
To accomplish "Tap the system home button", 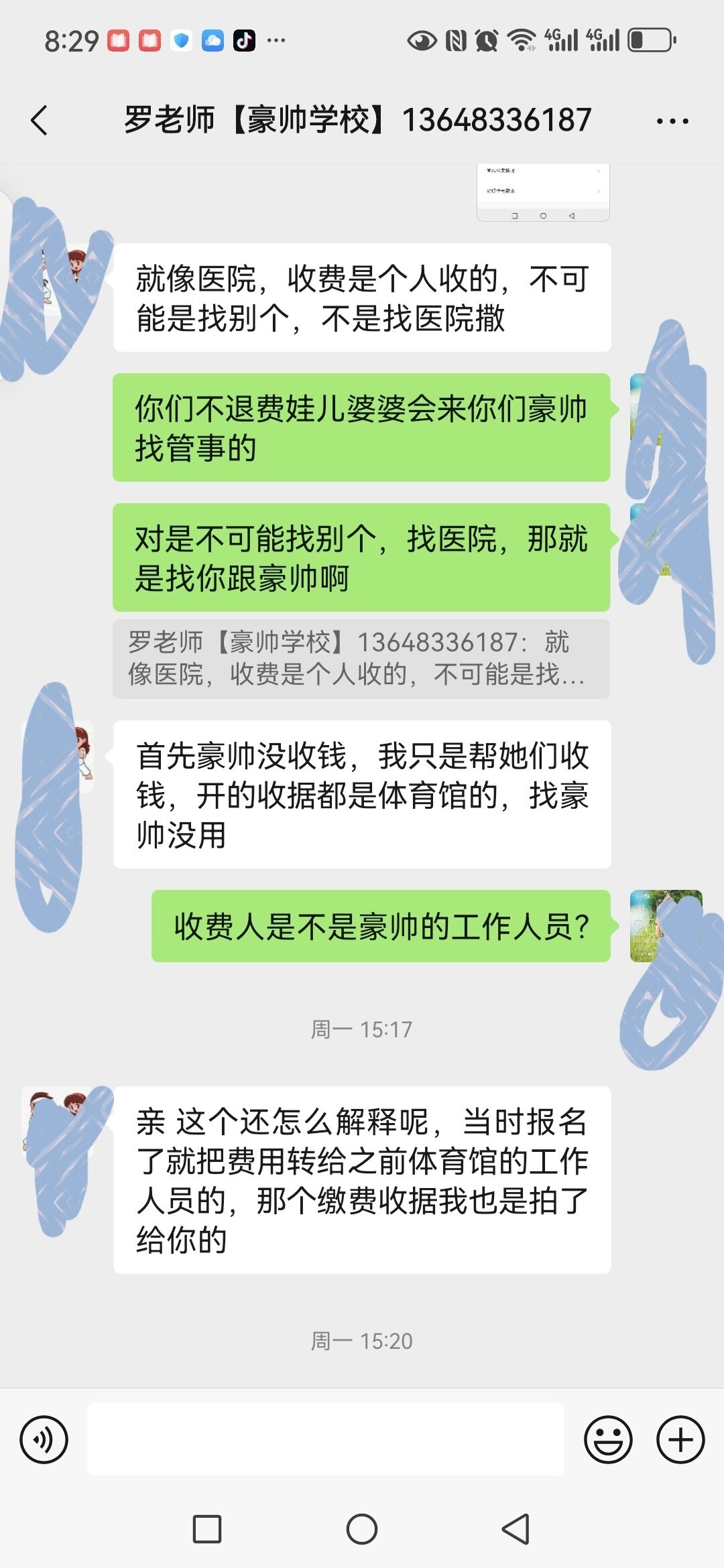I will point(362,1529).
